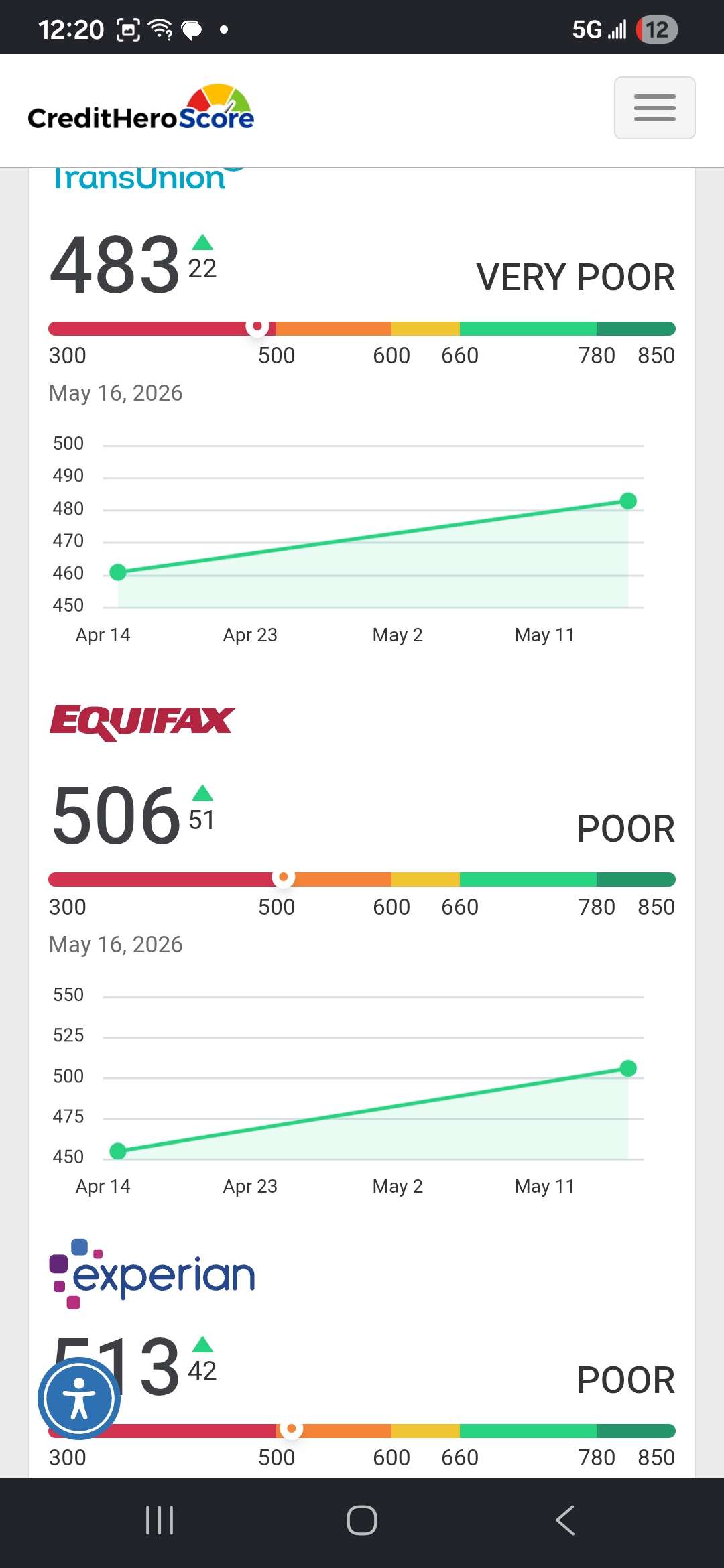This screenshot has height=1568, width=724.
Task: Go back using the system back button
Action: [565, 1520]
